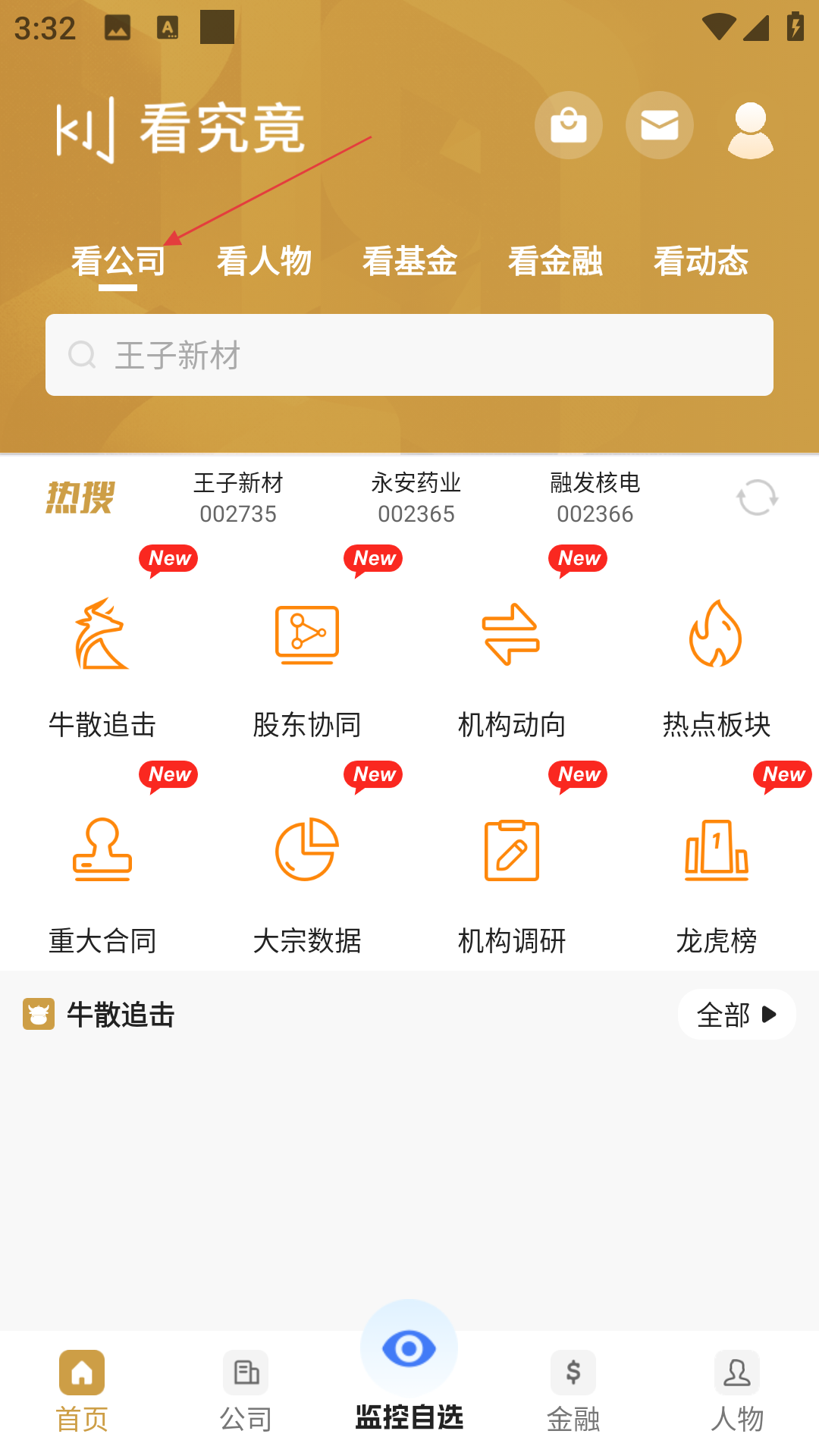819x1456 pixels.
Task: Switch to the 看动态 tab
Action: point(701,261)
